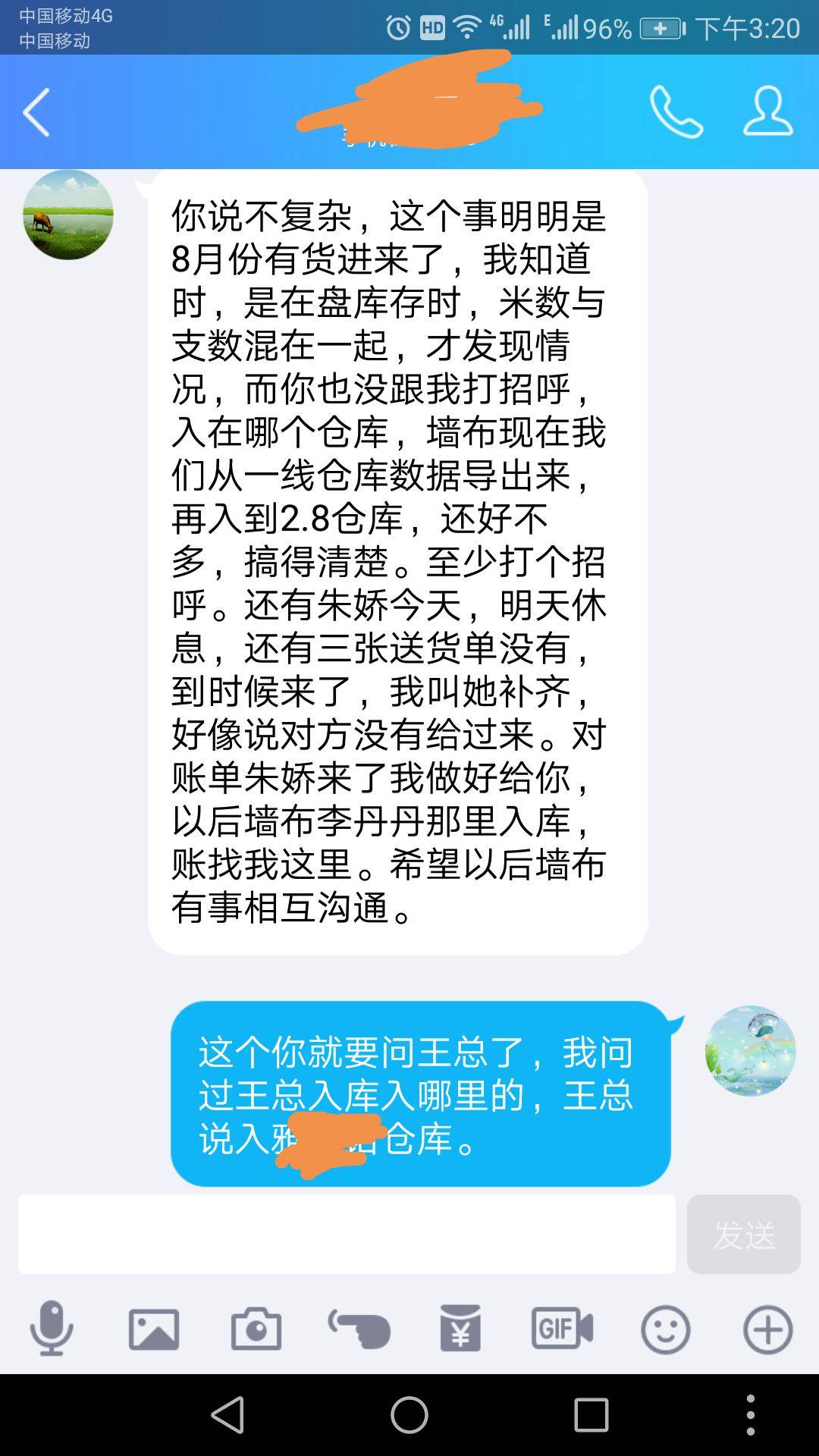This screenshot has height=1456, width=819.
Task: Open the photo gallery picker
Action: pos(154,1329)
